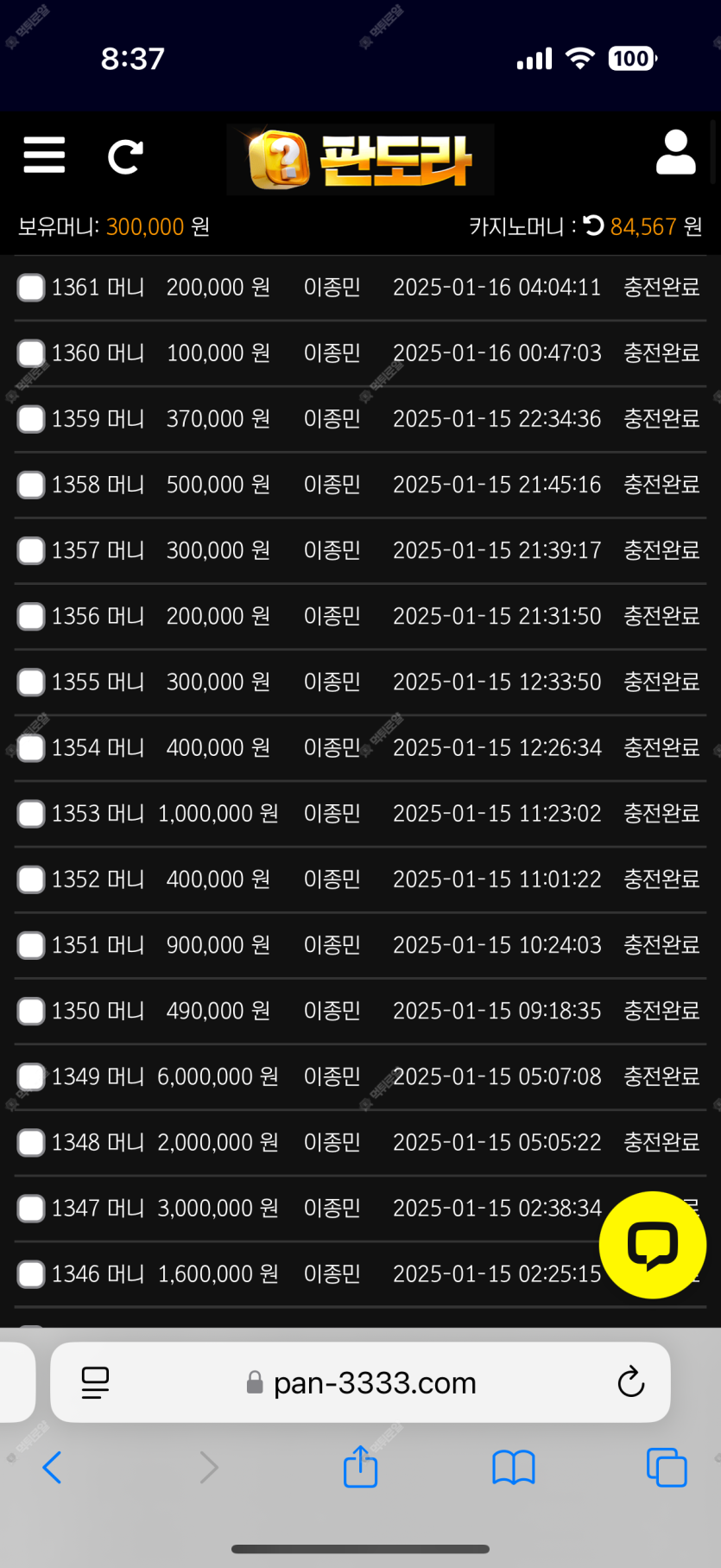Show all open Safari tabs

tap(667, 1467)
